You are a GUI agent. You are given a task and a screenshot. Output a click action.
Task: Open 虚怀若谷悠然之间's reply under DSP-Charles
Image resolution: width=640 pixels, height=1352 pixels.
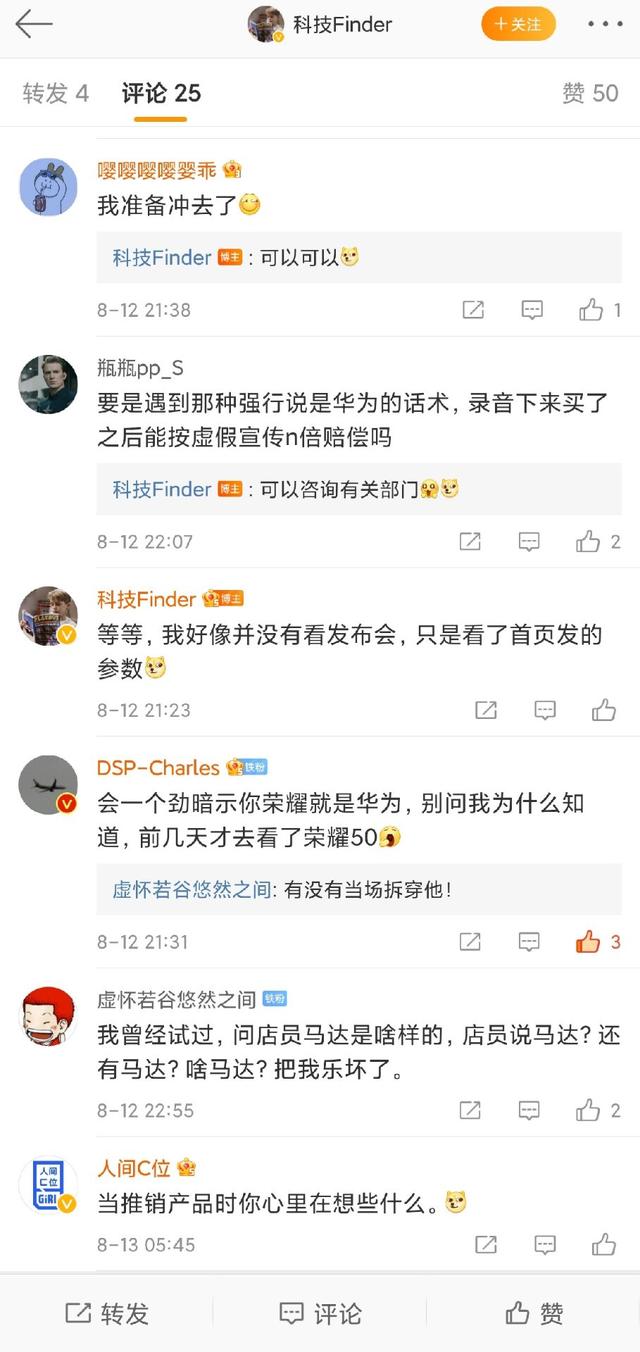click(x=281, y=888)
